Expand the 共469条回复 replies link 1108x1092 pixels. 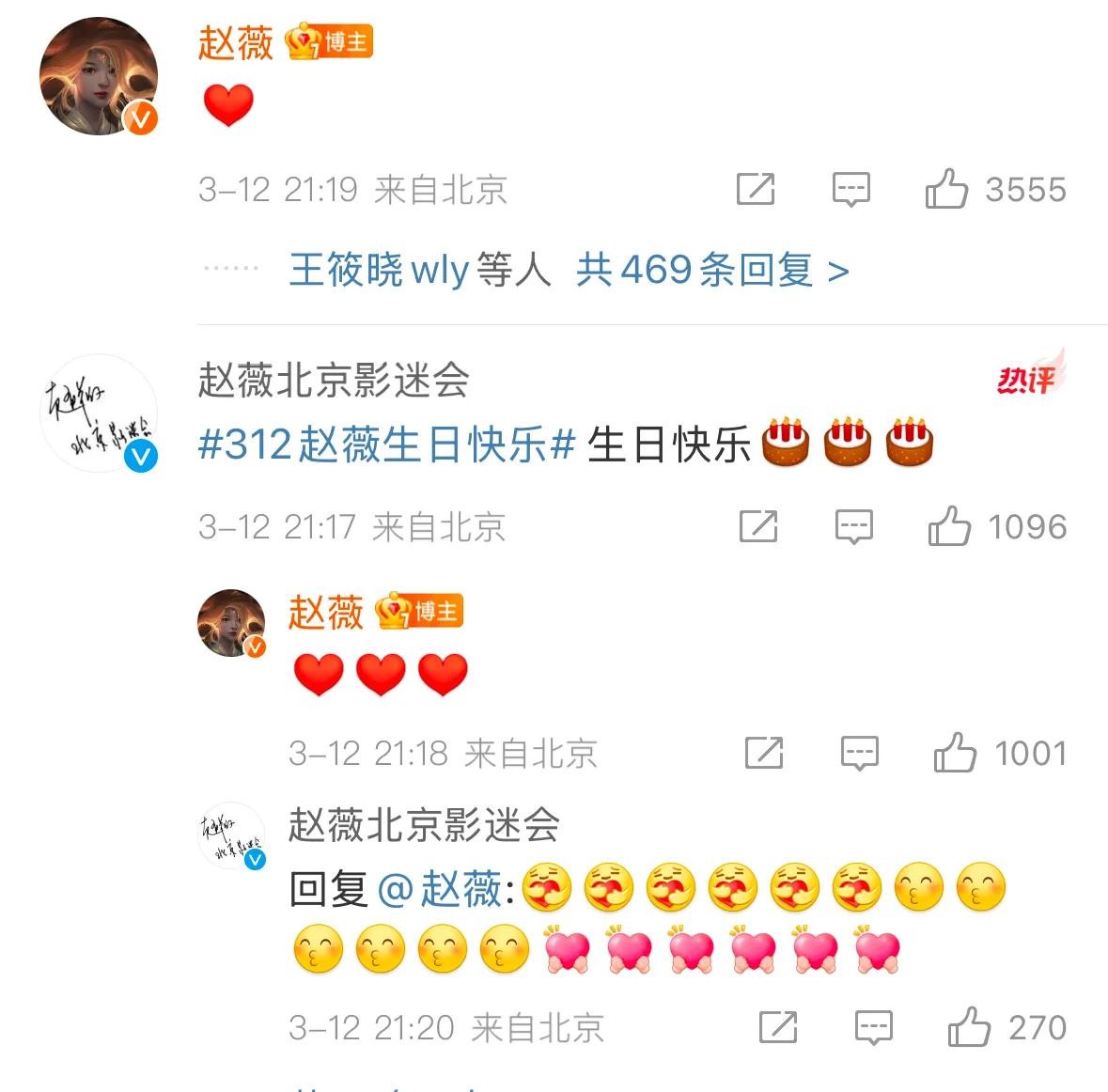pyautogui.click(x=711, y=271)
